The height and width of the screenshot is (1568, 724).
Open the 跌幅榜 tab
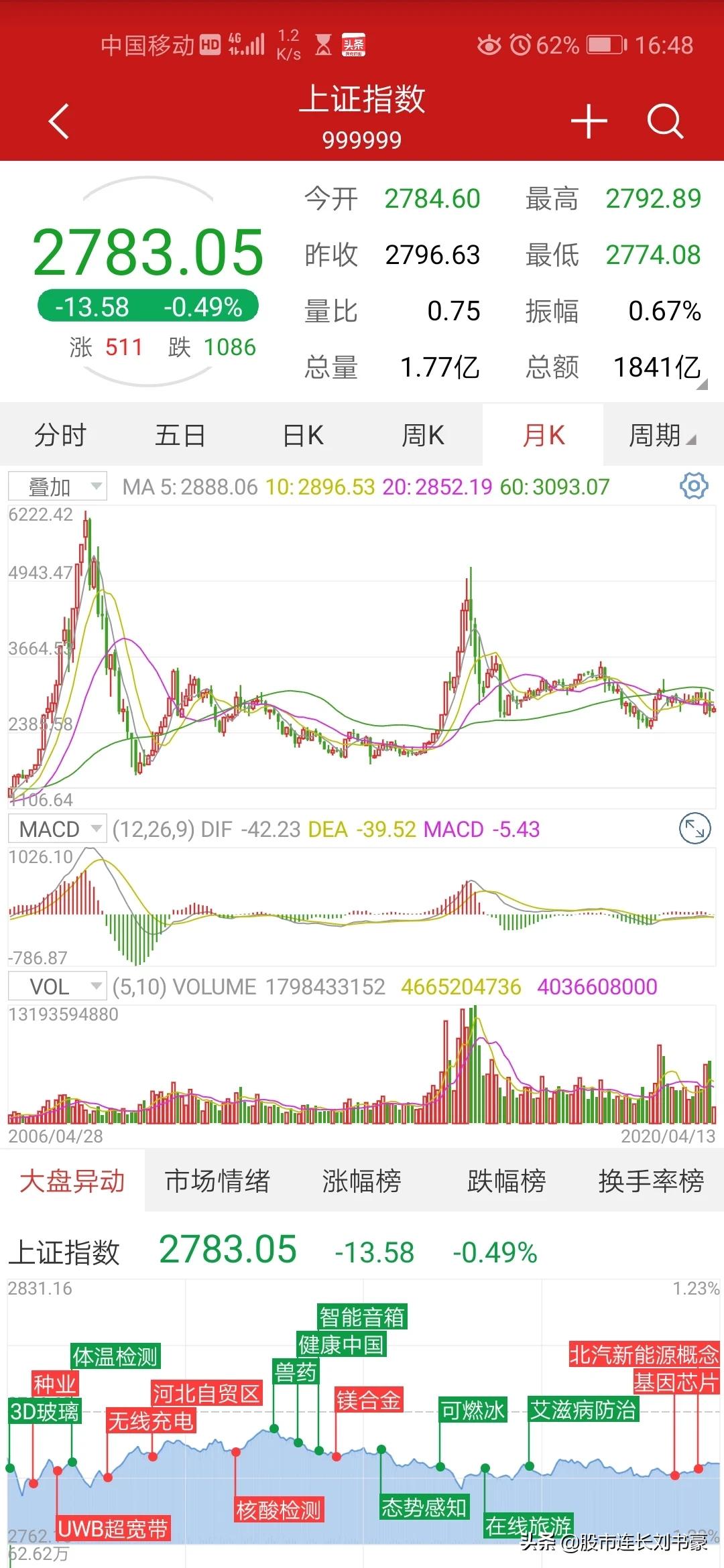pyautogui.click(x=506, y=1181)
